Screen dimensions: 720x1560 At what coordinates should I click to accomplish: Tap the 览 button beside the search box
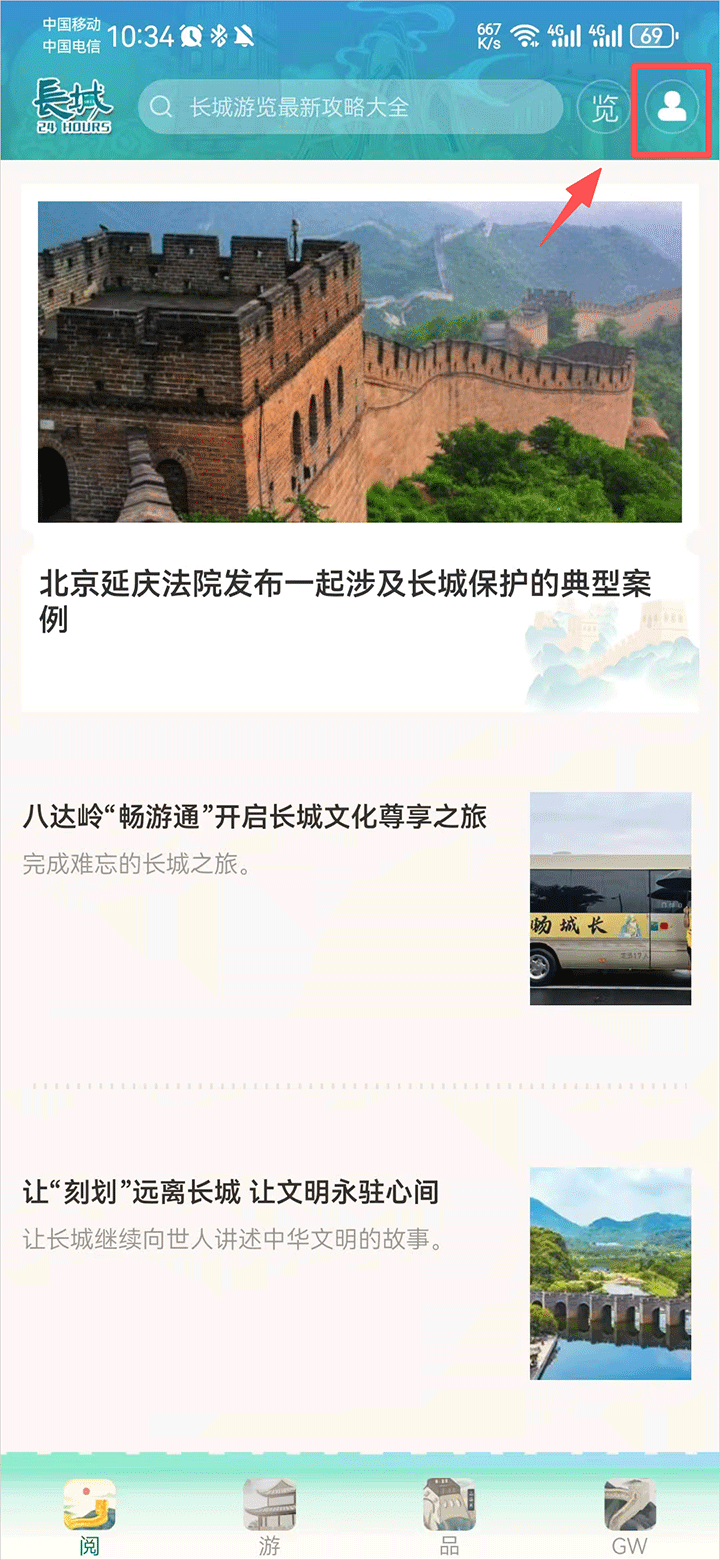(605, 108)
